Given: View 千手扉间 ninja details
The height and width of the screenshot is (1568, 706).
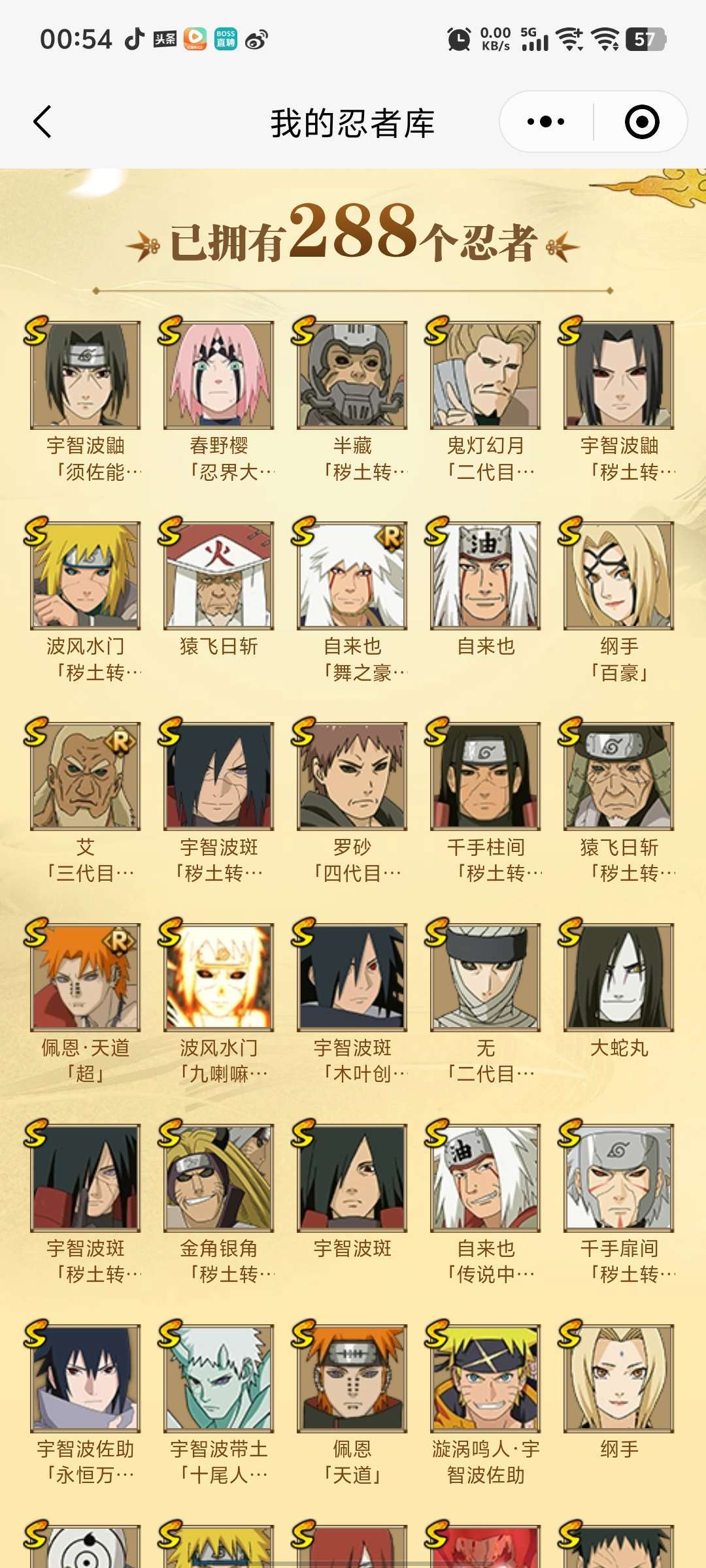Looking at the screenshot, I should point(618,1177).
